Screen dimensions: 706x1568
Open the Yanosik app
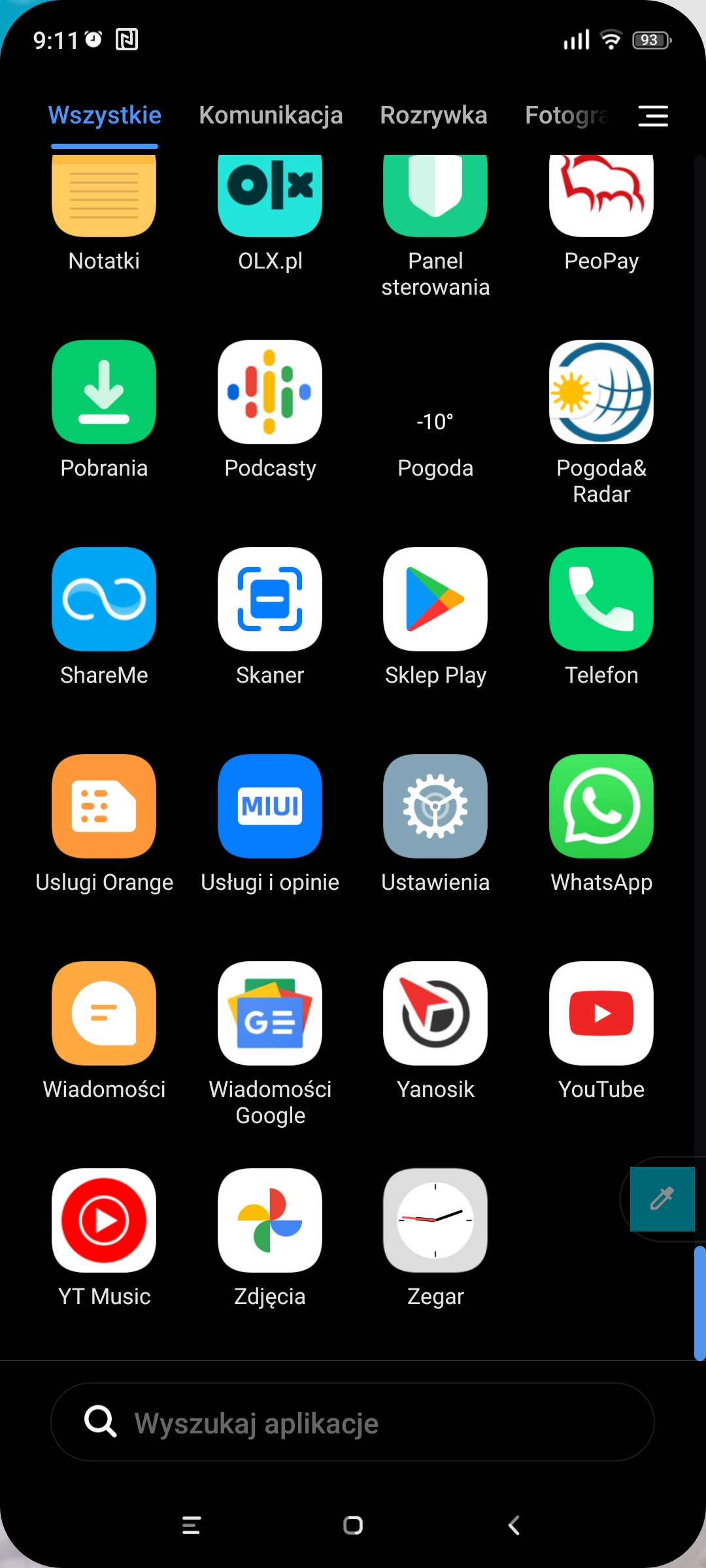pyautogui.click(x=435, y=1013)
